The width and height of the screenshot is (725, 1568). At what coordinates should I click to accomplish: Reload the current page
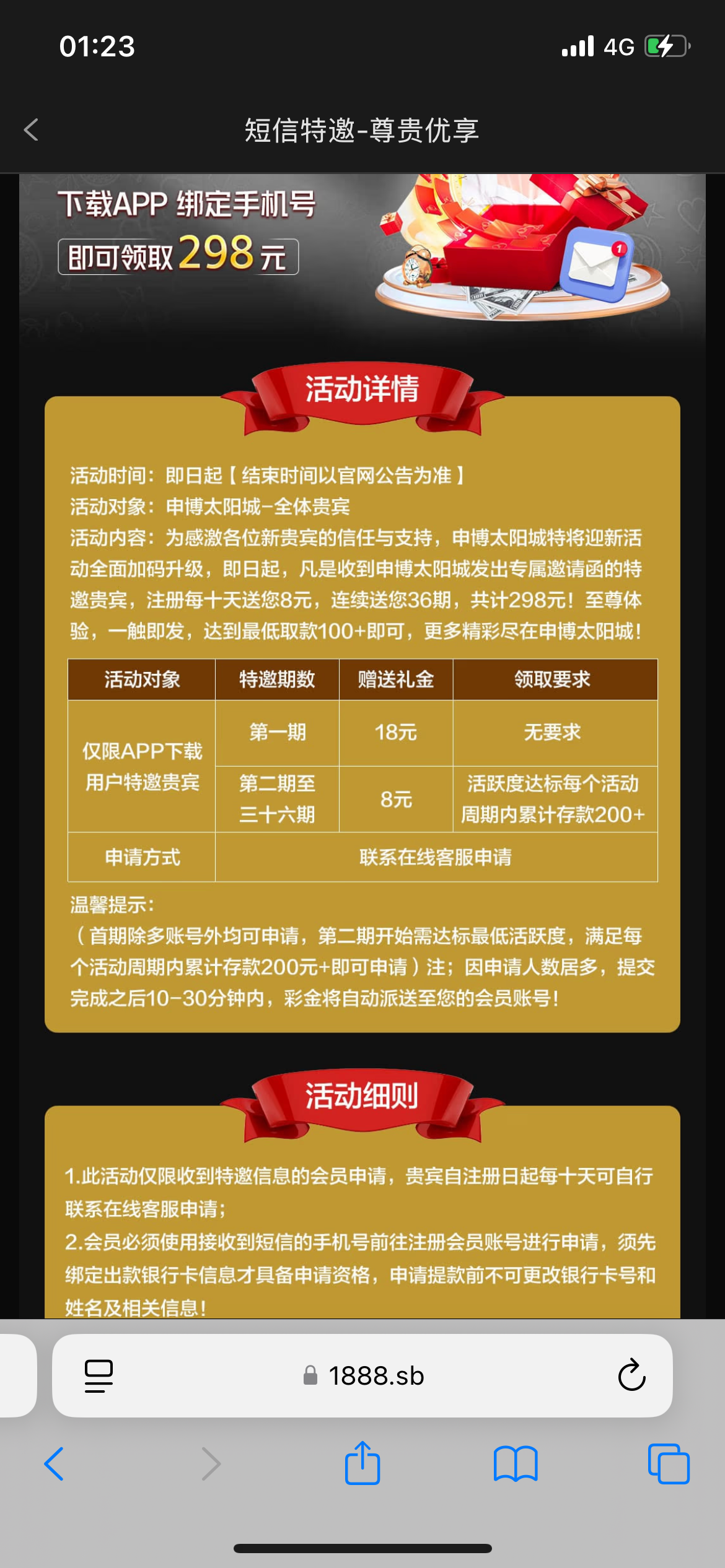click(x=631, y=1376)
